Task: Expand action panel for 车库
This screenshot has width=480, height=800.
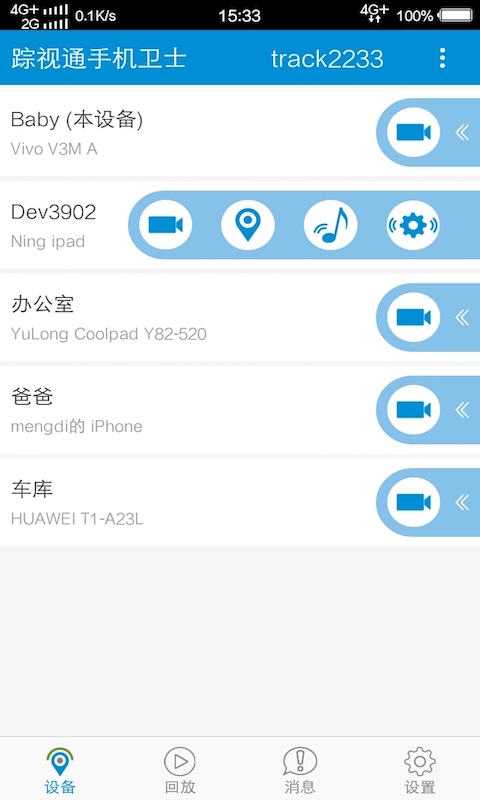Action: tap(462, 503)
